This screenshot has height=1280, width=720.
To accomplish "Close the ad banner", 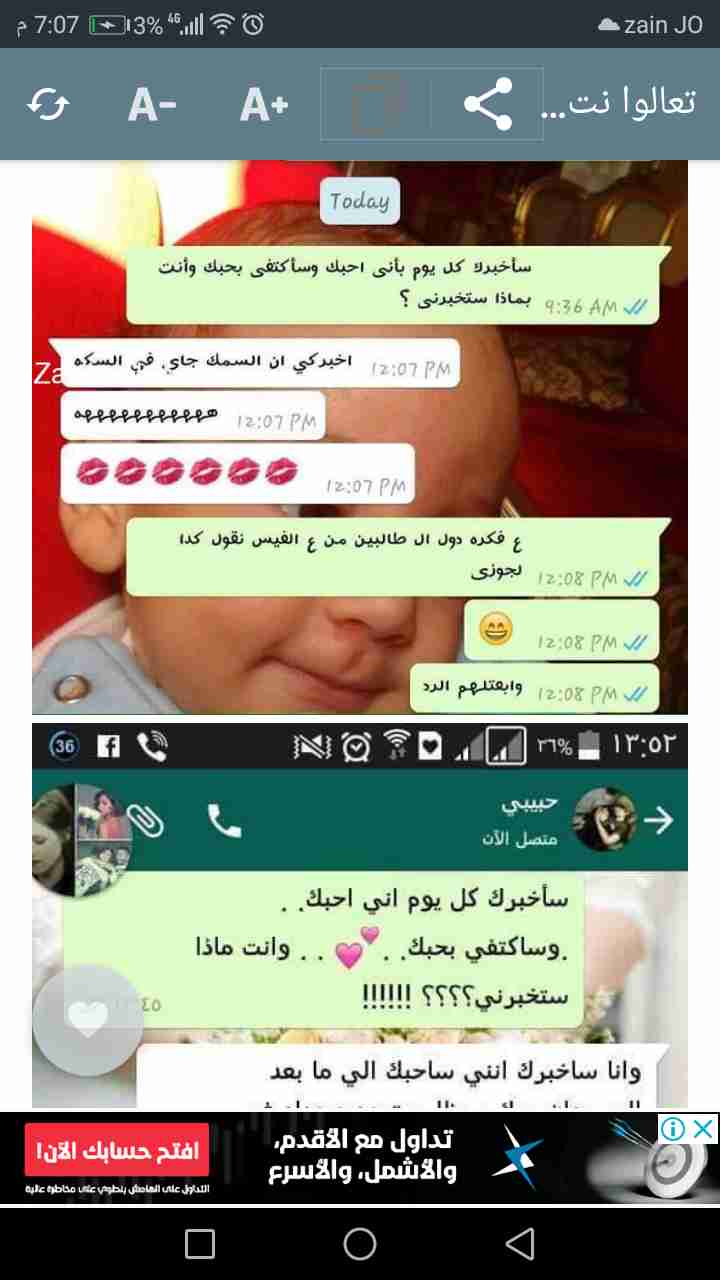I will click(x=705, y=1129).
